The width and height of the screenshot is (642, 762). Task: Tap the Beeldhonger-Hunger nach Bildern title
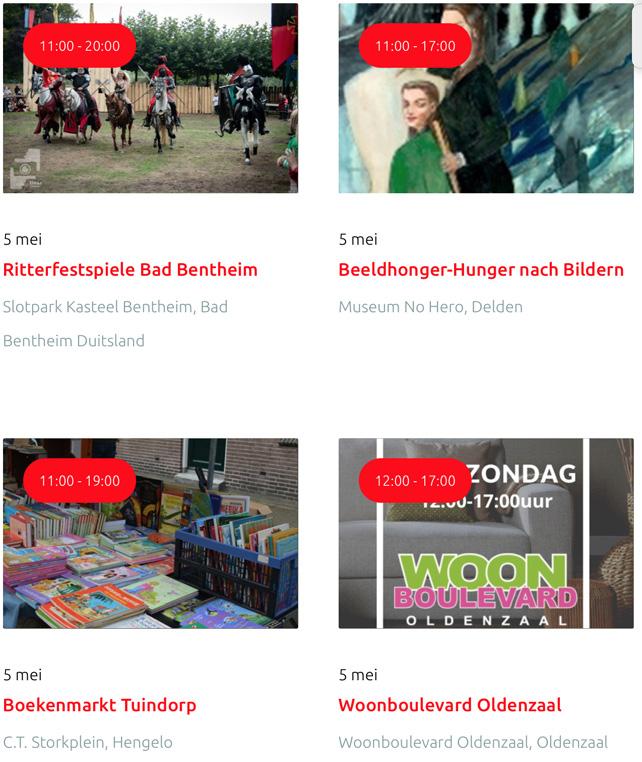click(481, 270)
